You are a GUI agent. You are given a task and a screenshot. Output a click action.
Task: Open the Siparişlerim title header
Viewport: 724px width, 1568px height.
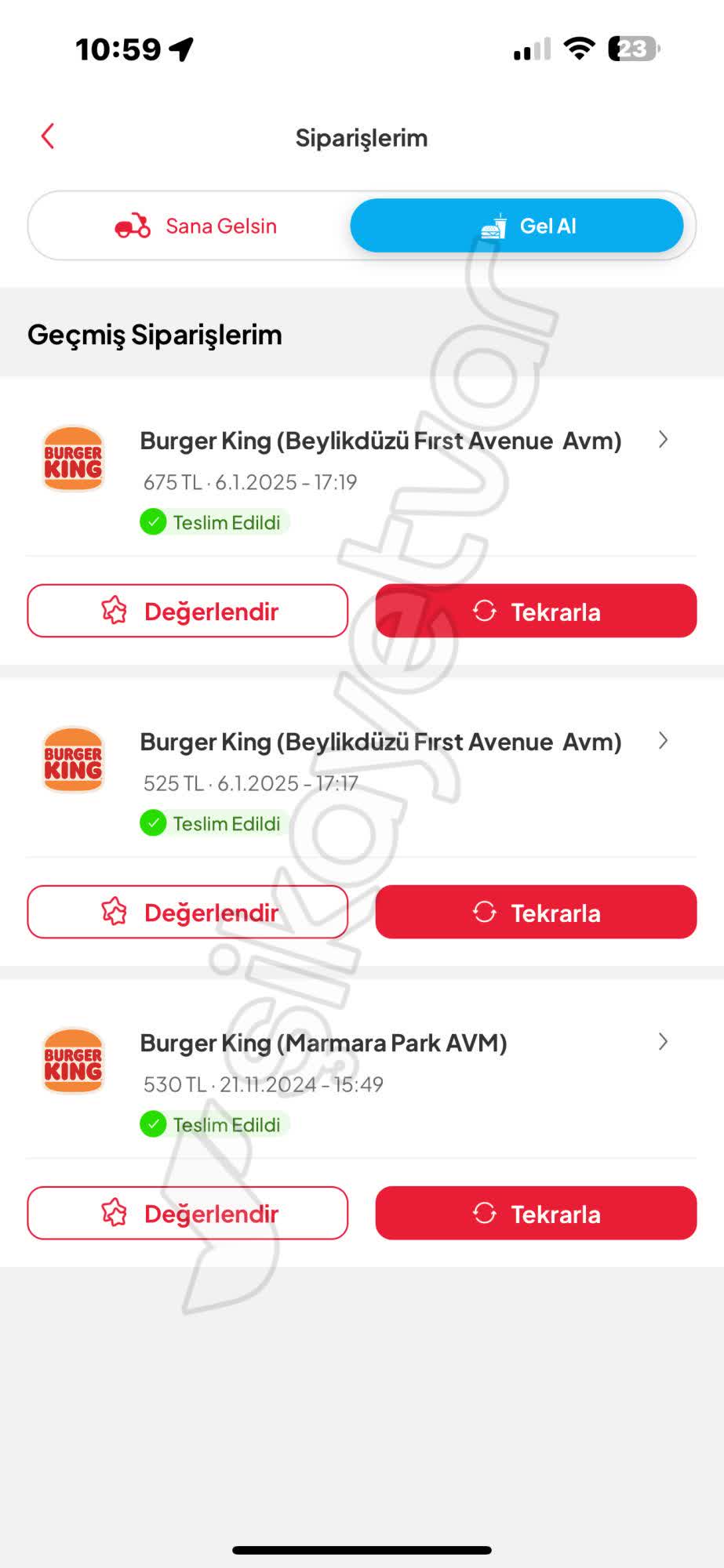click(x=361, y=138)
